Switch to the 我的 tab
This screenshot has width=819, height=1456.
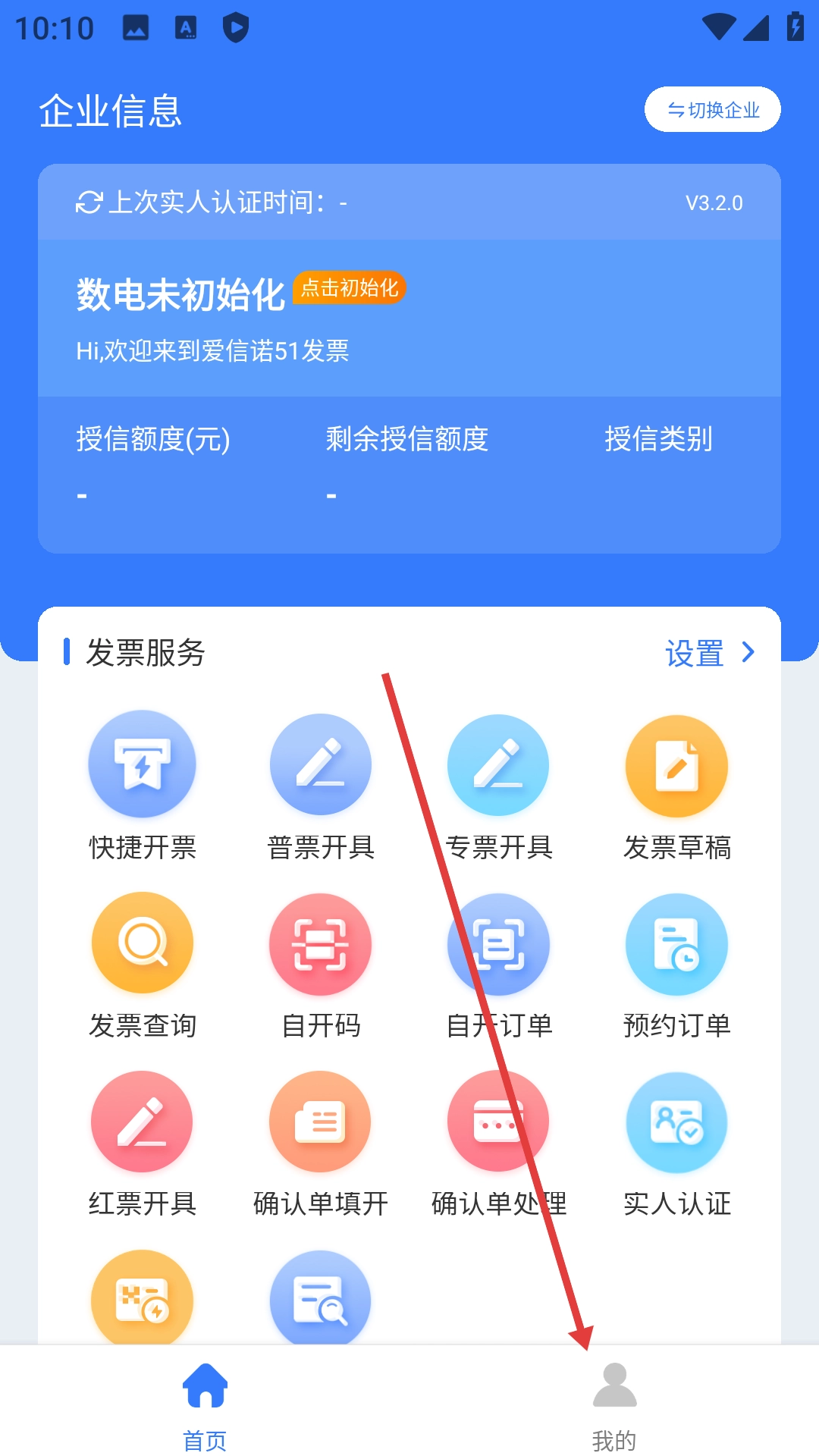(614, 1403)
